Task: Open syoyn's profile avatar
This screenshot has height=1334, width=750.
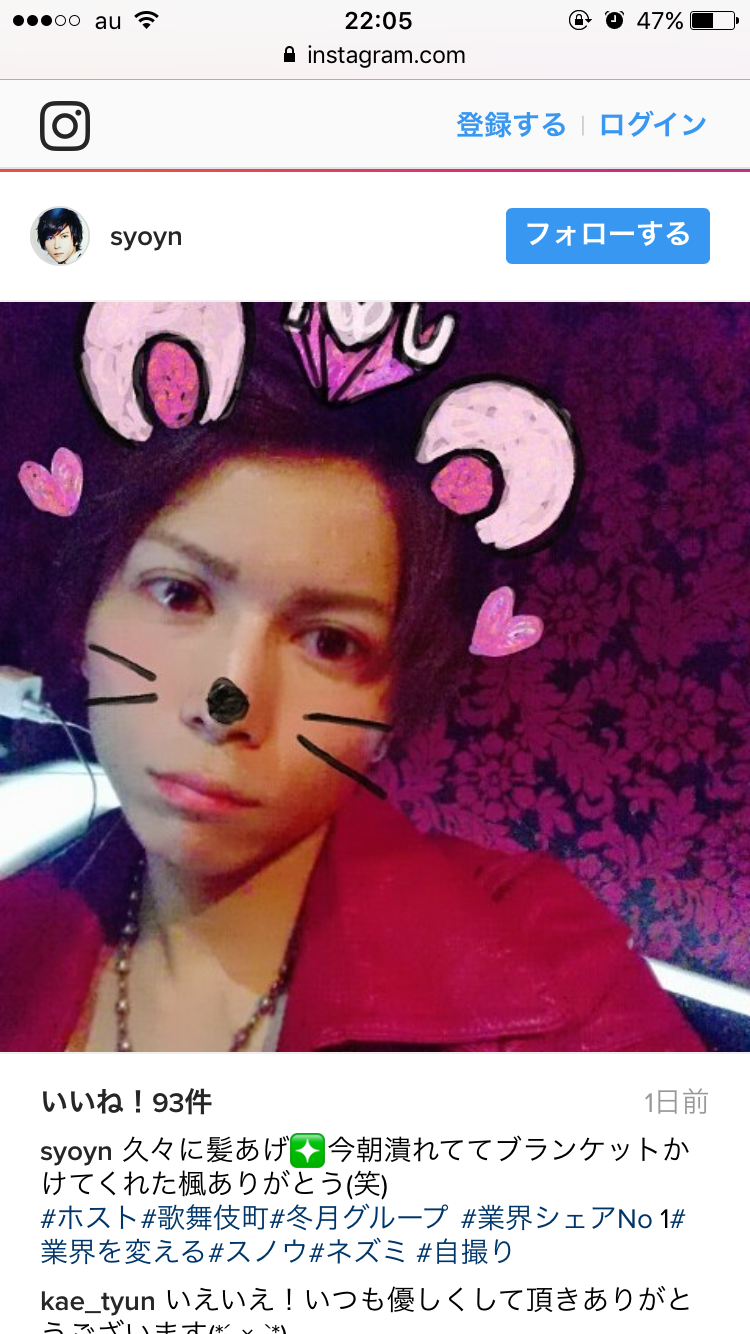Action: (x=60, y=237)
